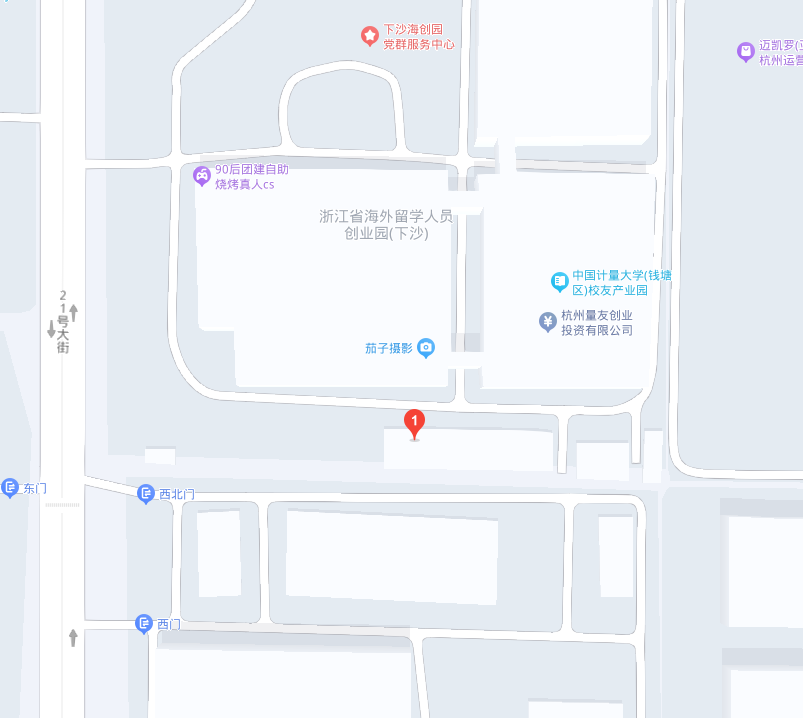This screenshot has height=718, width=803.
Task: Tap the red location marker numbered 1
Action: coord(414,423)
